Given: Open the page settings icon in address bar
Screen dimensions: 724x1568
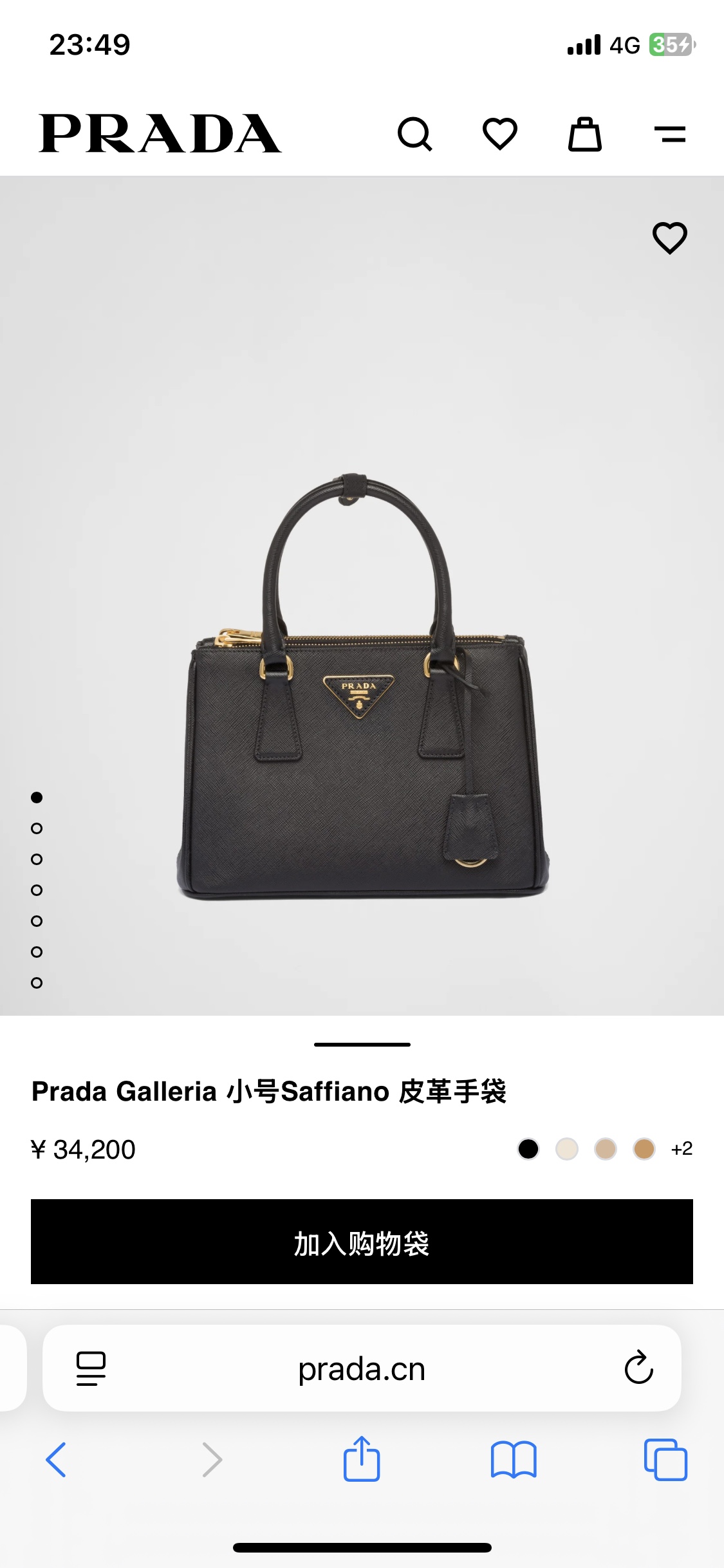Looking at the screenshot, I should click(91, 1368).
